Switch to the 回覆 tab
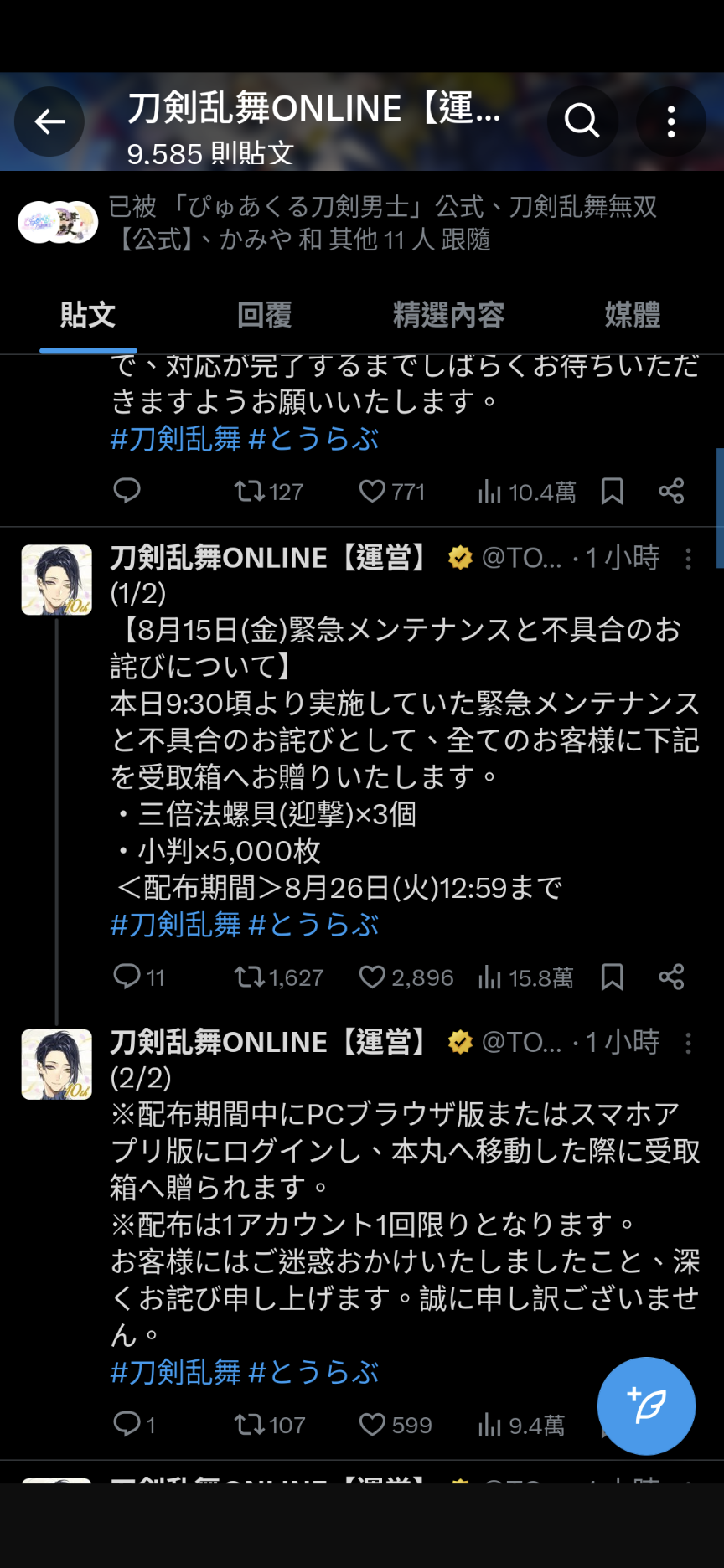The image size is (724, 1568). click(x=264, y=315)
